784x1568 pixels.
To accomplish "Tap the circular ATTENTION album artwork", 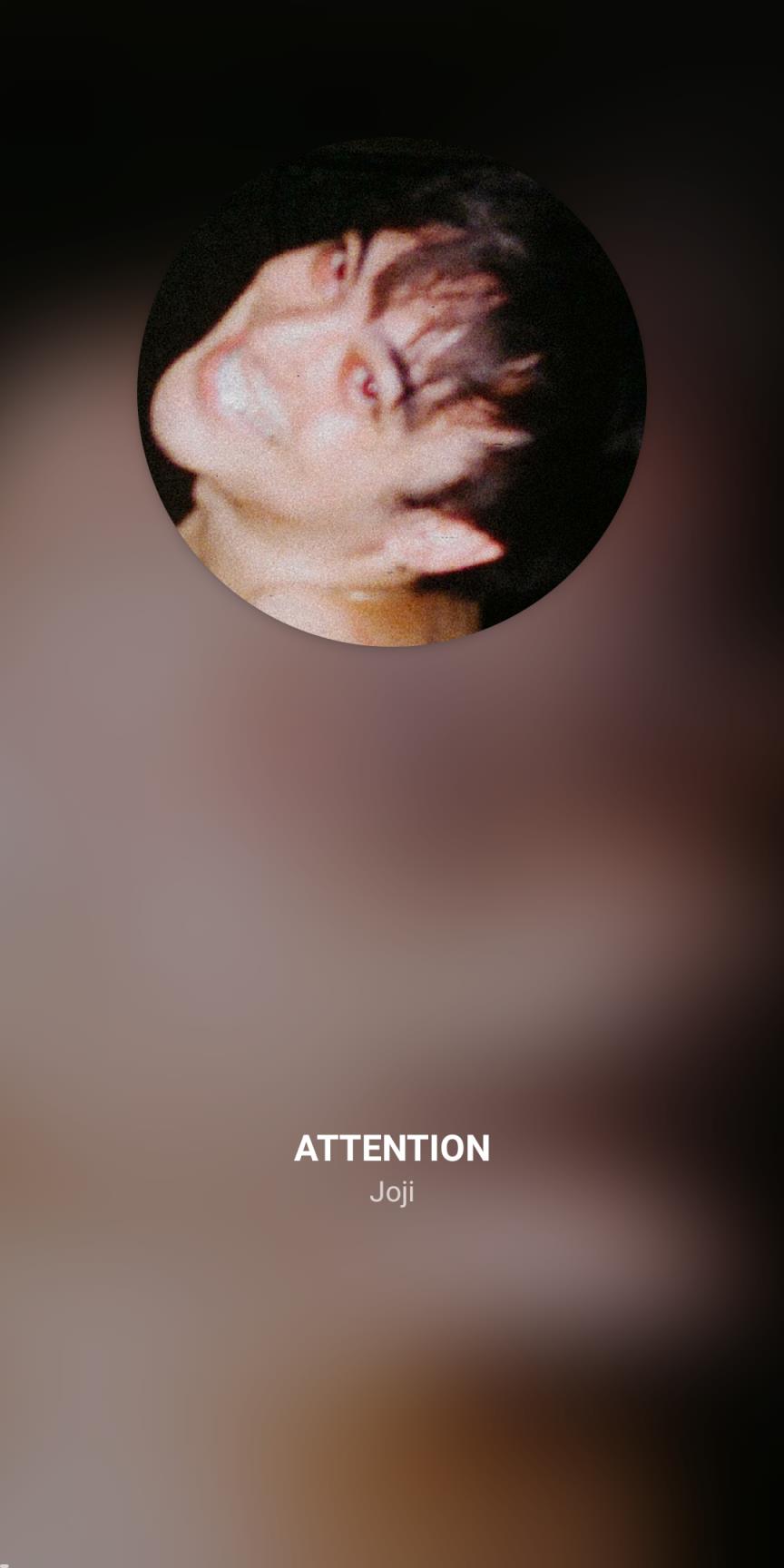I will coord(392,392).
